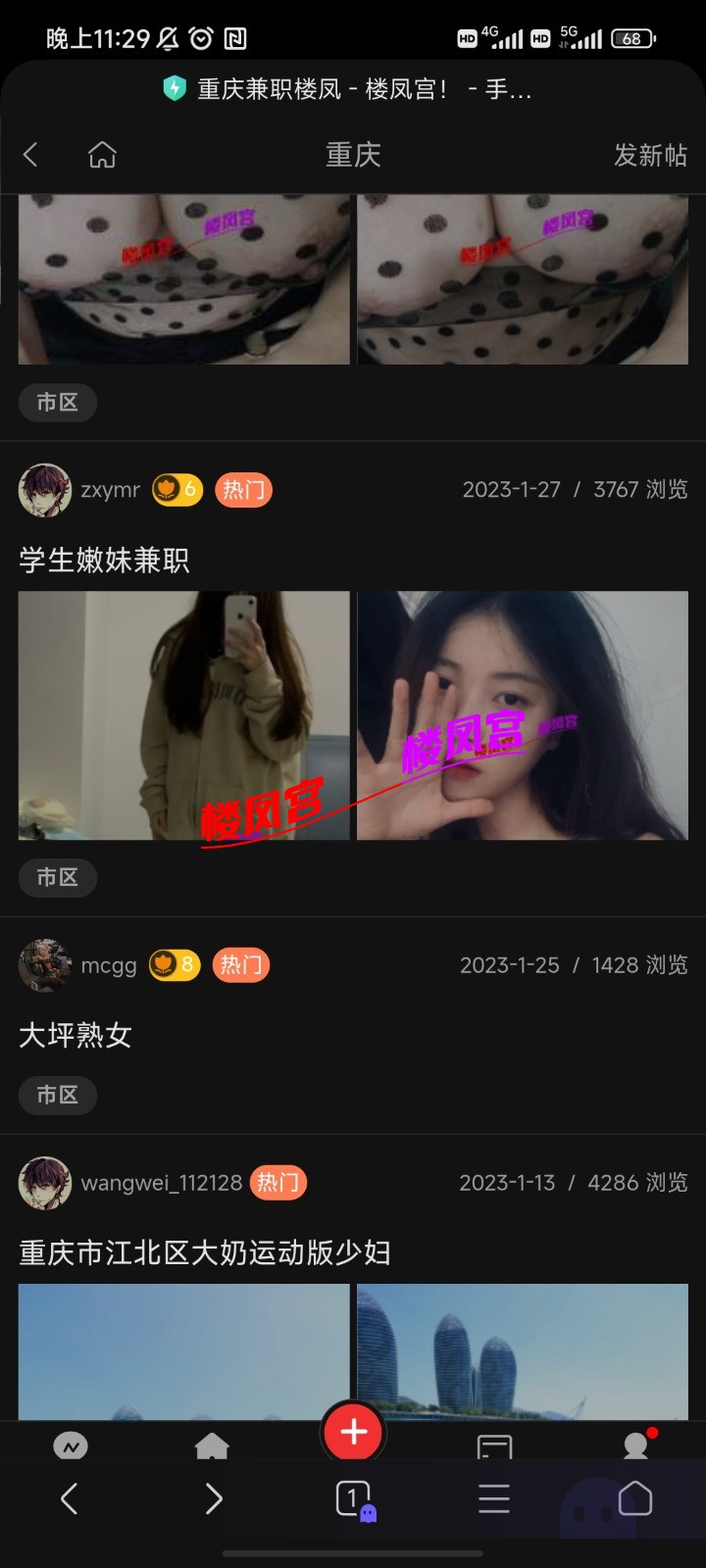Select the 市区 tag under zxymr's post
Screen dimensions: 706x1568
click(x=57, y=877)
